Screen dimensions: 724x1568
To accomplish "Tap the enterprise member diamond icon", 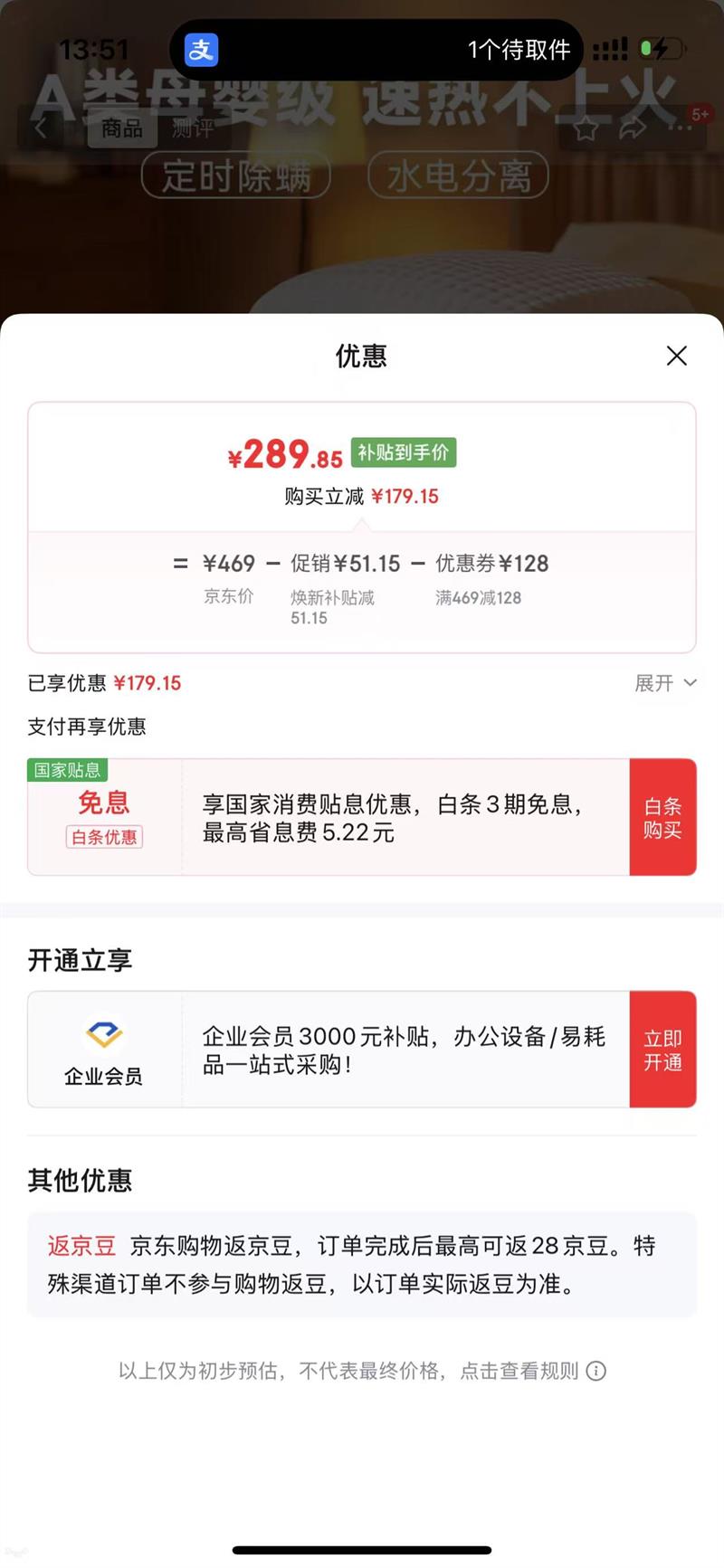I will 102,1031.
